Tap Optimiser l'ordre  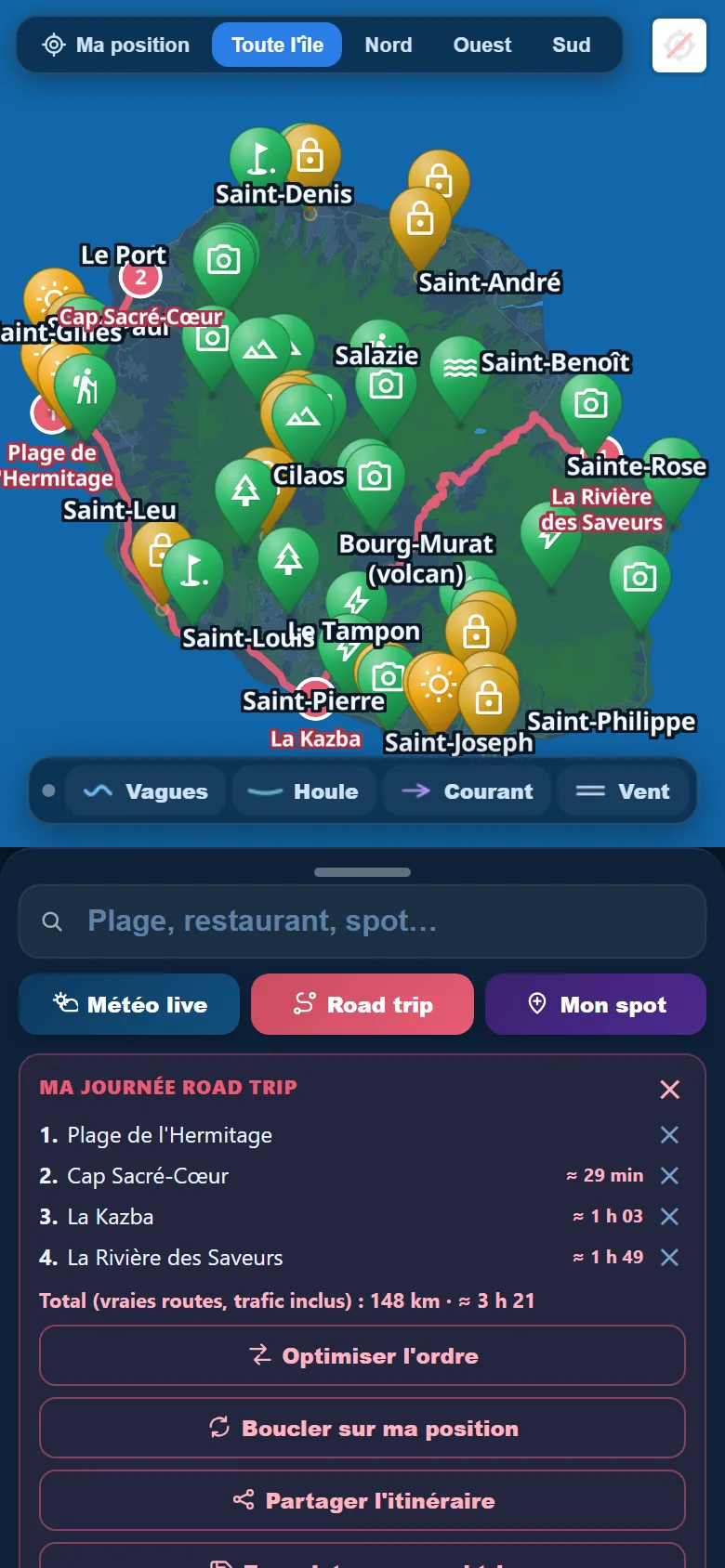pos(362,1355)
